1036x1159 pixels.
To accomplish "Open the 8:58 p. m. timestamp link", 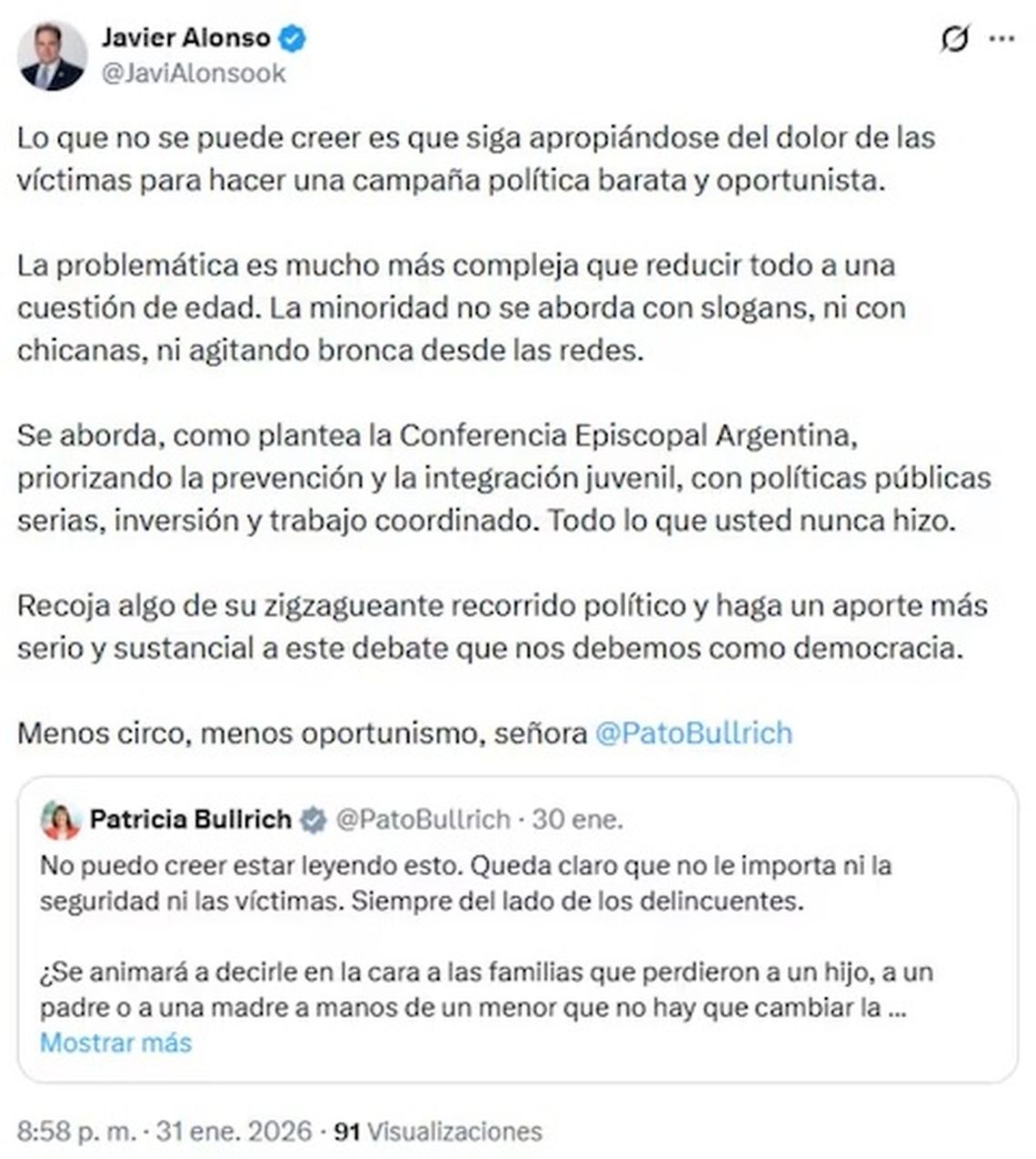I will [x=76, y=1132].
